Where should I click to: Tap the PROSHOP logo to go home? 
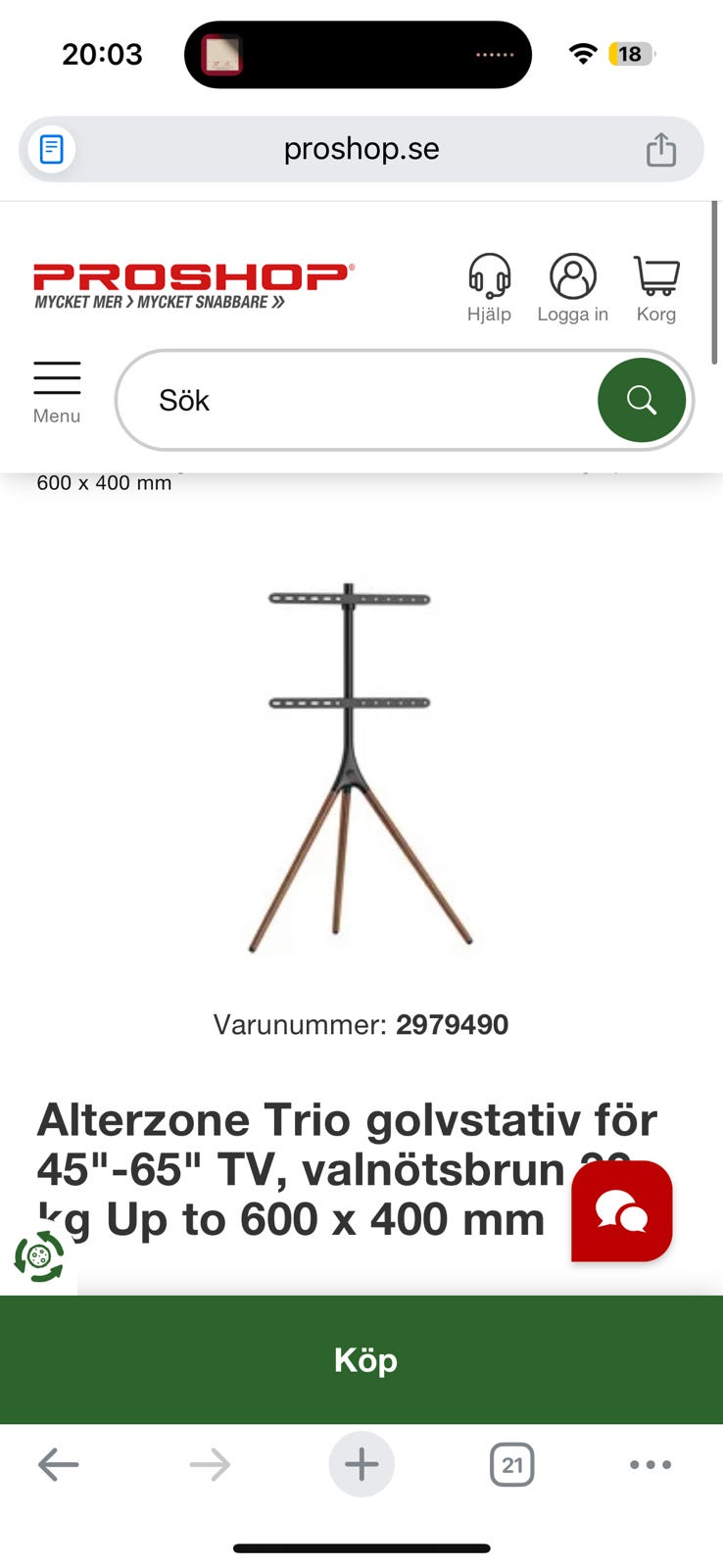(194, 286)
